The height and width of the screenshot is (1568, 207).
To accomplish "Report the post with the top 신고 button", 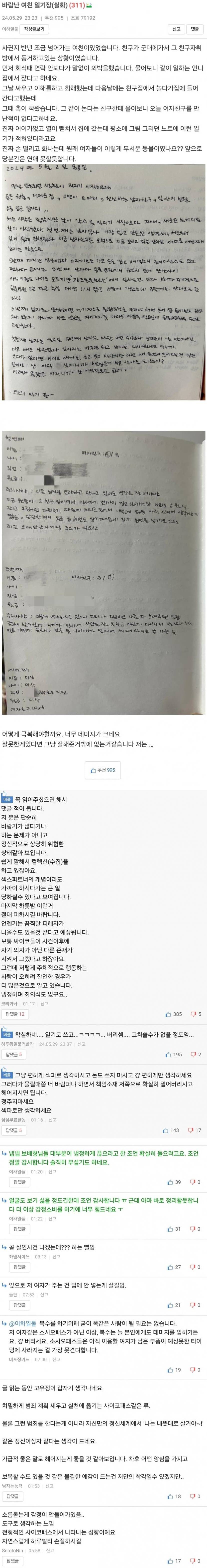I will [176, 28].
